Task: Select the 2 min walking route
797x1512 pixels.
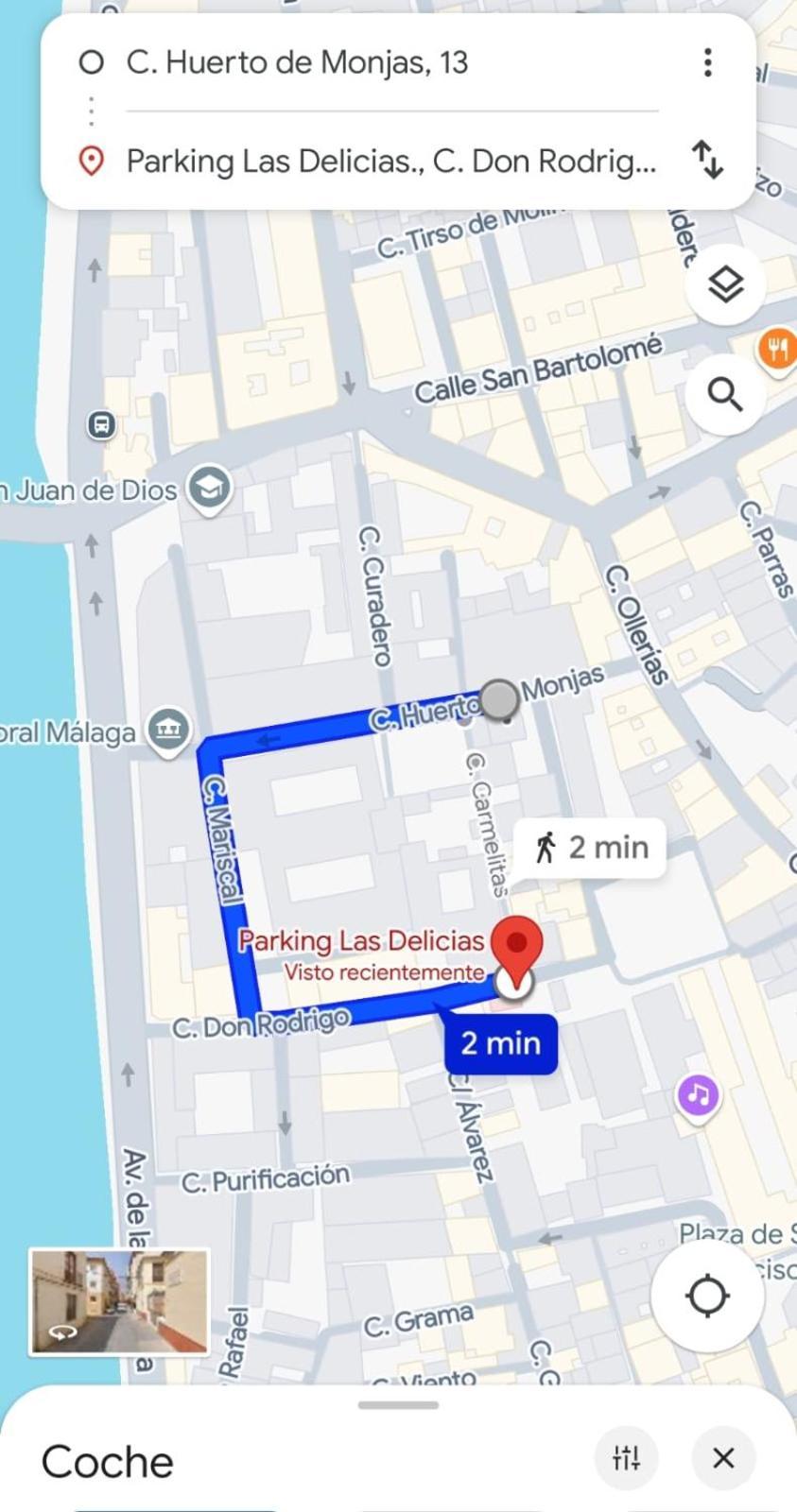Action: (592, 848)
